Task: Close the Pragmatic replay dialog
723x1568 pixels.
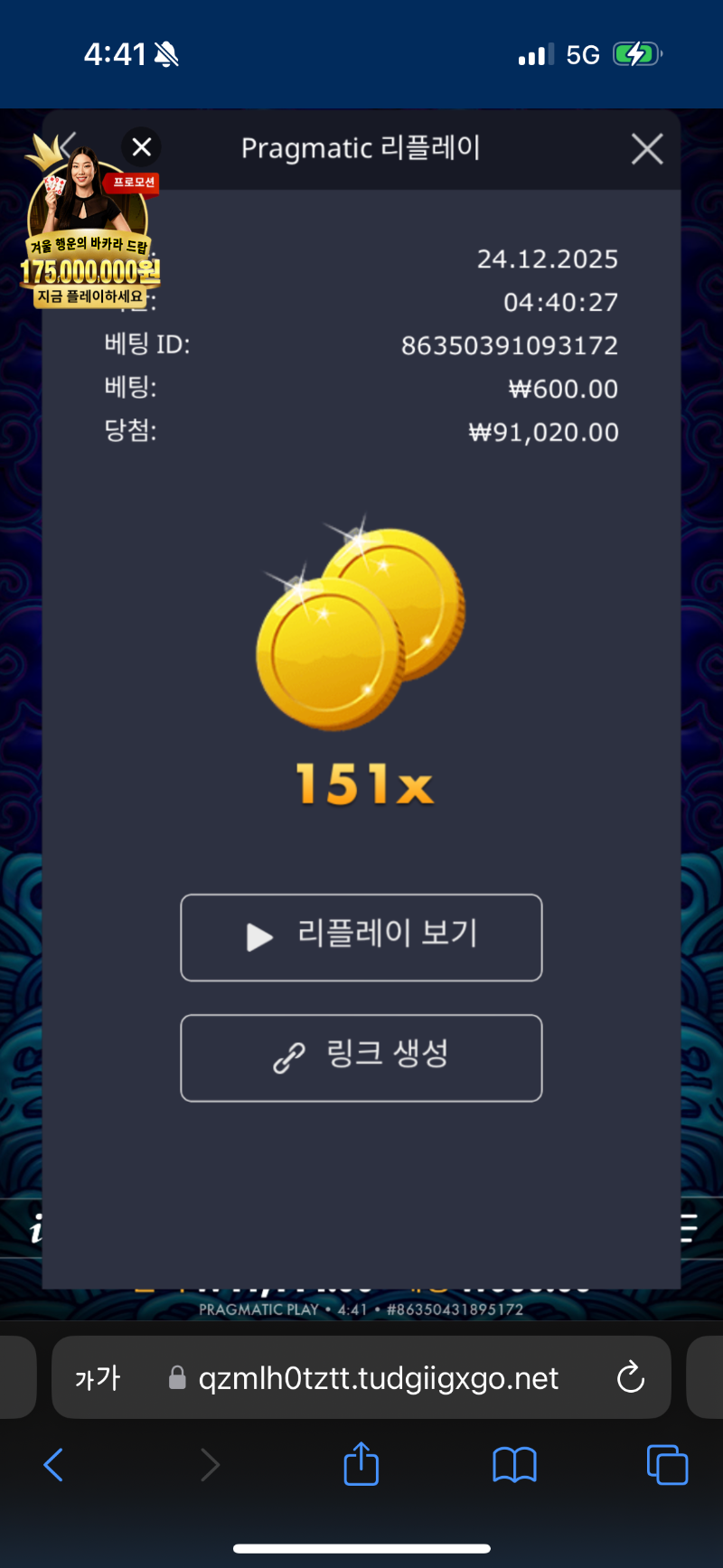Action: click(647, 149)
